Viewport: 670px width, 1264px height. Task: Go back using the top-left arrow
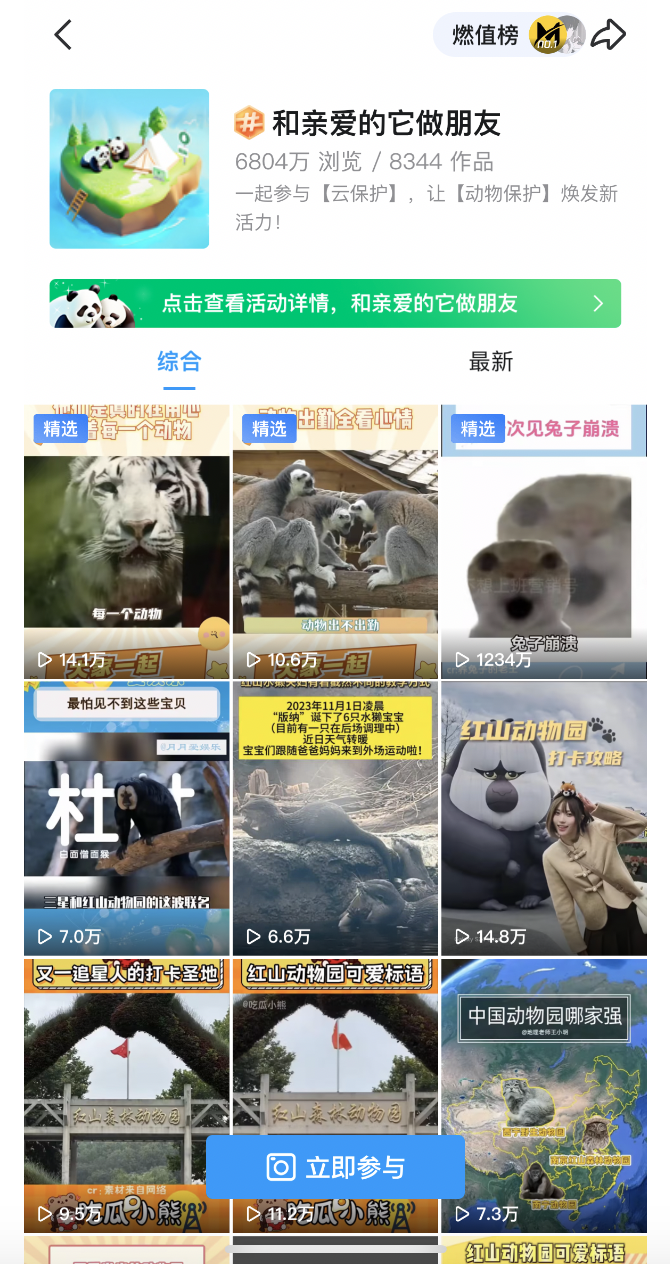63,36
